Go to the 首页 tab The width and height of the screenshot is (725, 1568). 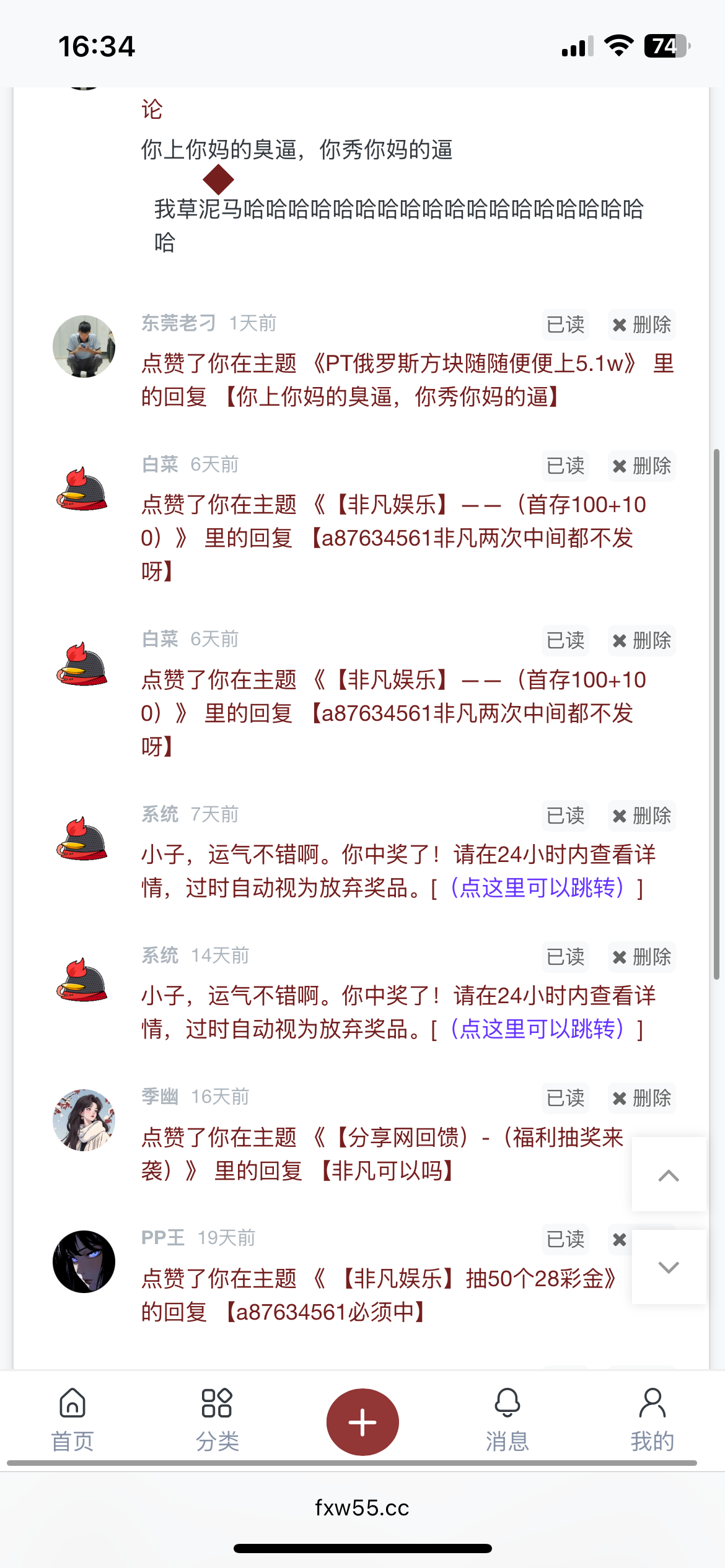coord(72,1419)
